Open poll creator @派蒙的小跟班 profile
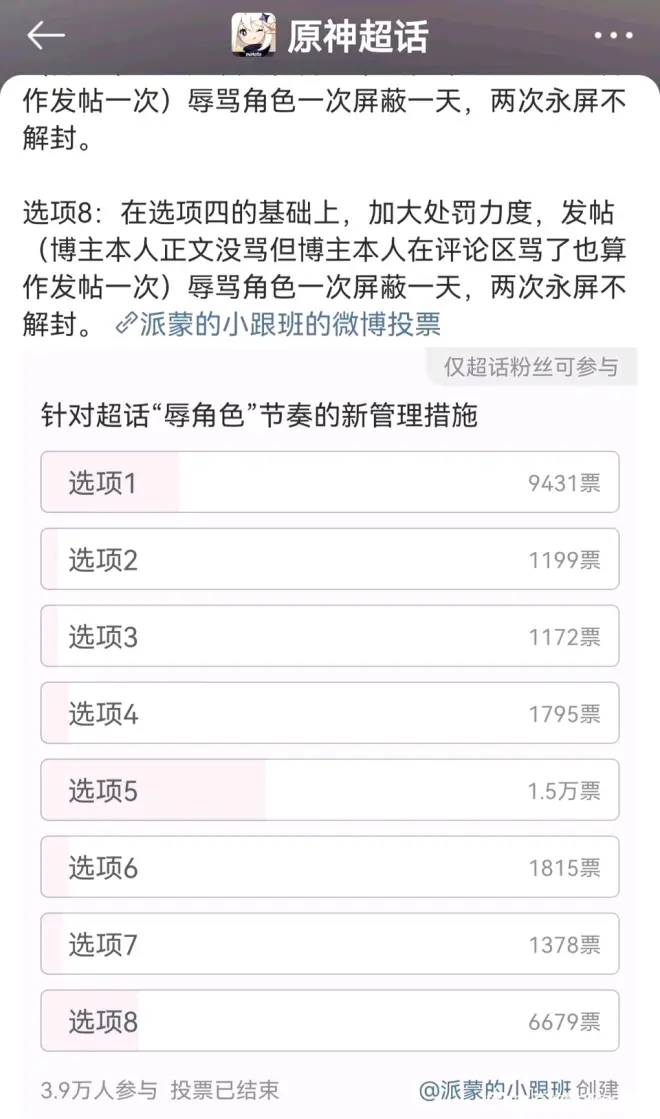Screen dimensions: 660x1119 click(494, 1089)
